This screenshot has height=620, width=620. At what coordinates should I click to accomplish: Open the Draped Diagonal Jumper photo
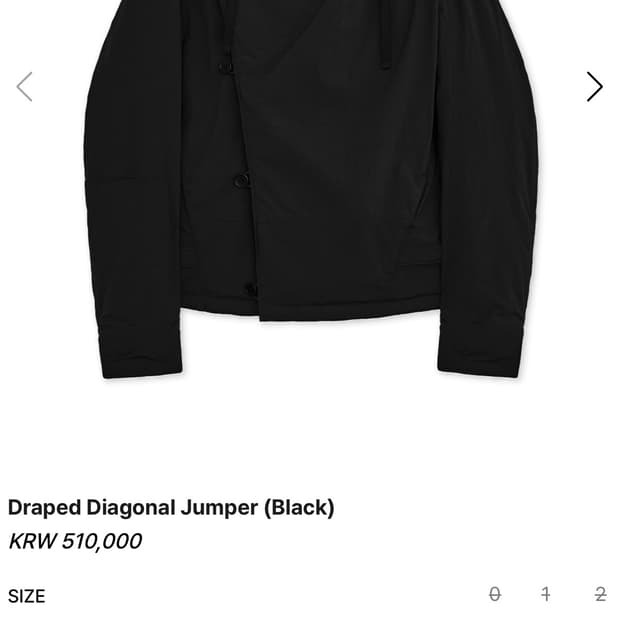click(310, 190)
